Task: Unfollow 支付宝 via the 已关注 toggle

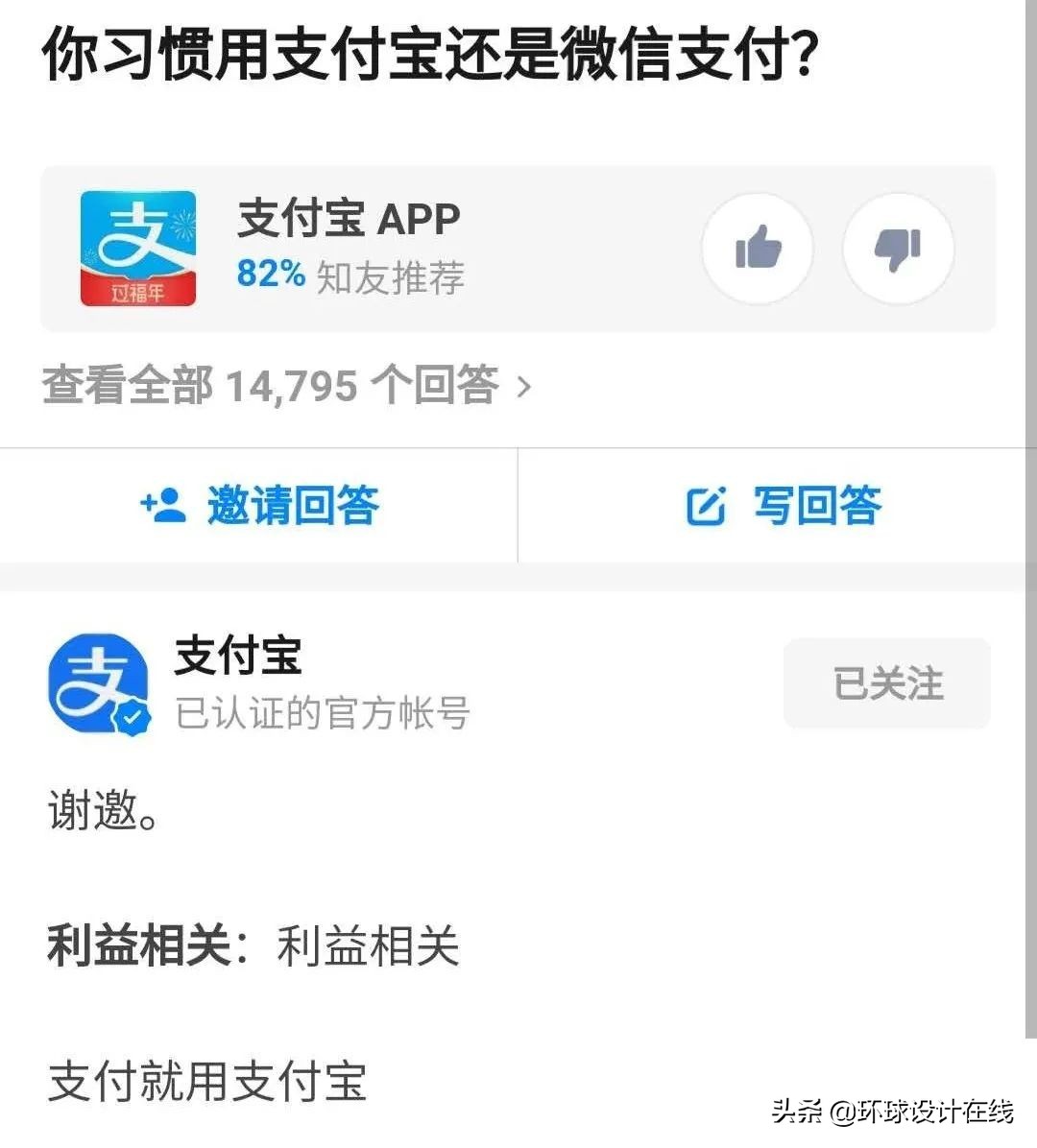Action: 885,683
